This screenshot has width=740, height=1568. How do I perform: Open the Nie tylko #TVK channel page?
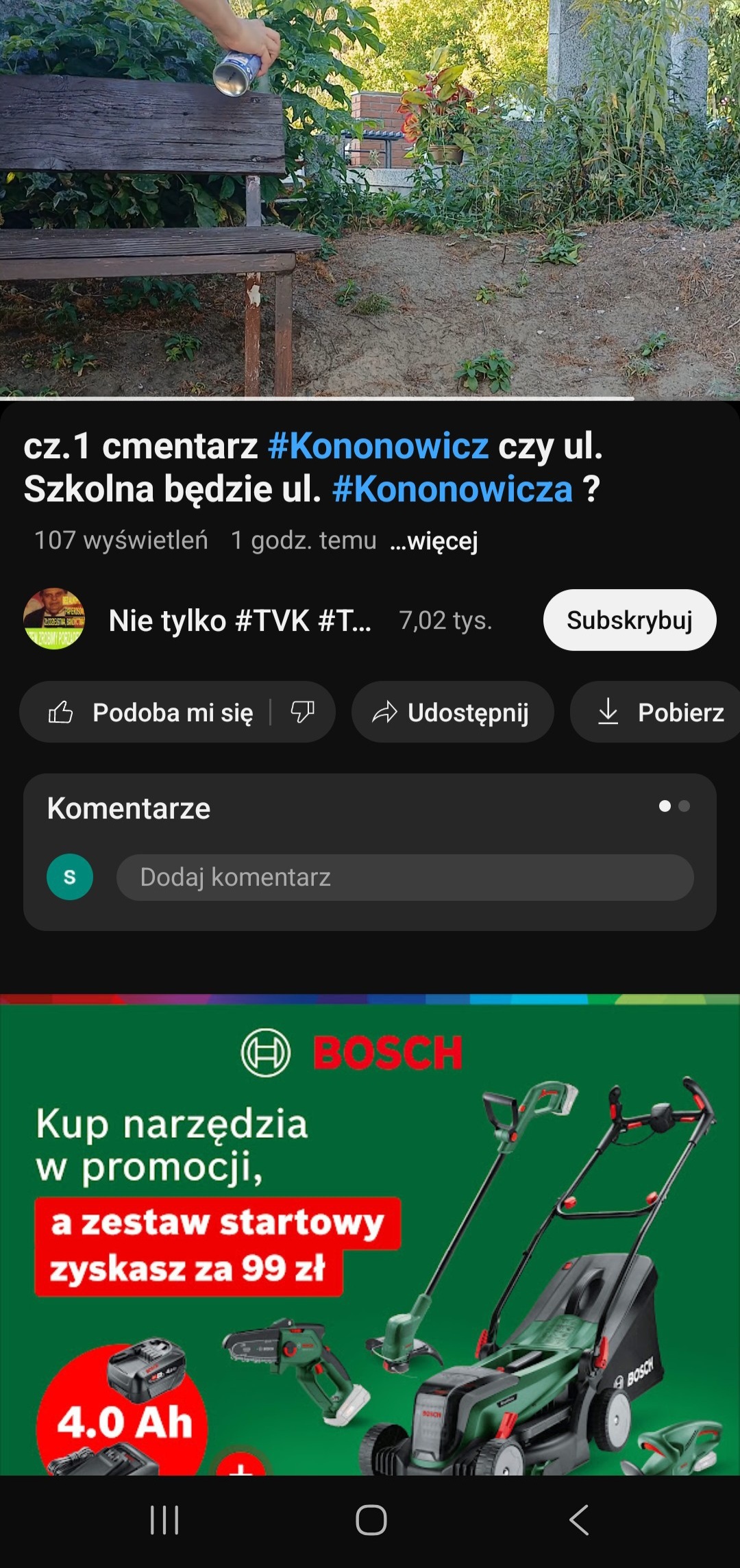point(239,621)
